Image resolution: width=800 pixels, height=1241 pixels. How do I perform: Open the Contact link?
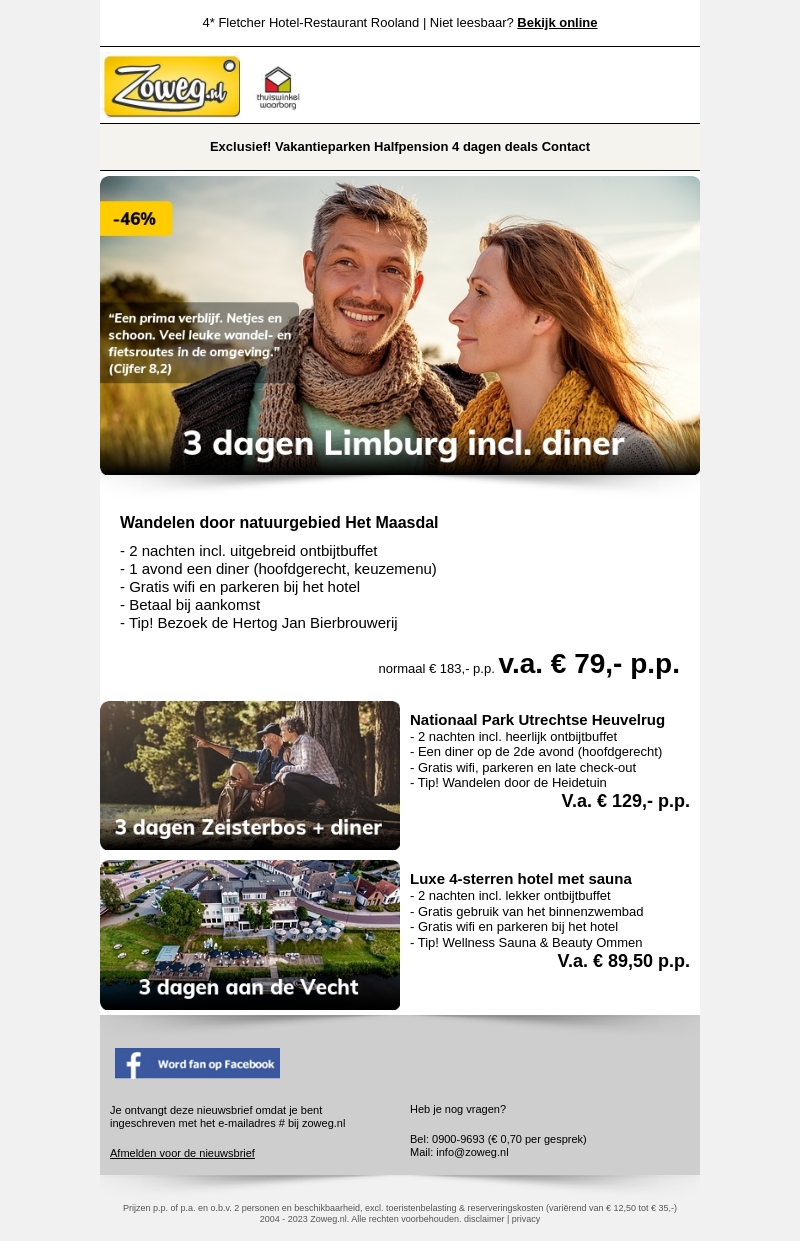[x=566, y=147]
